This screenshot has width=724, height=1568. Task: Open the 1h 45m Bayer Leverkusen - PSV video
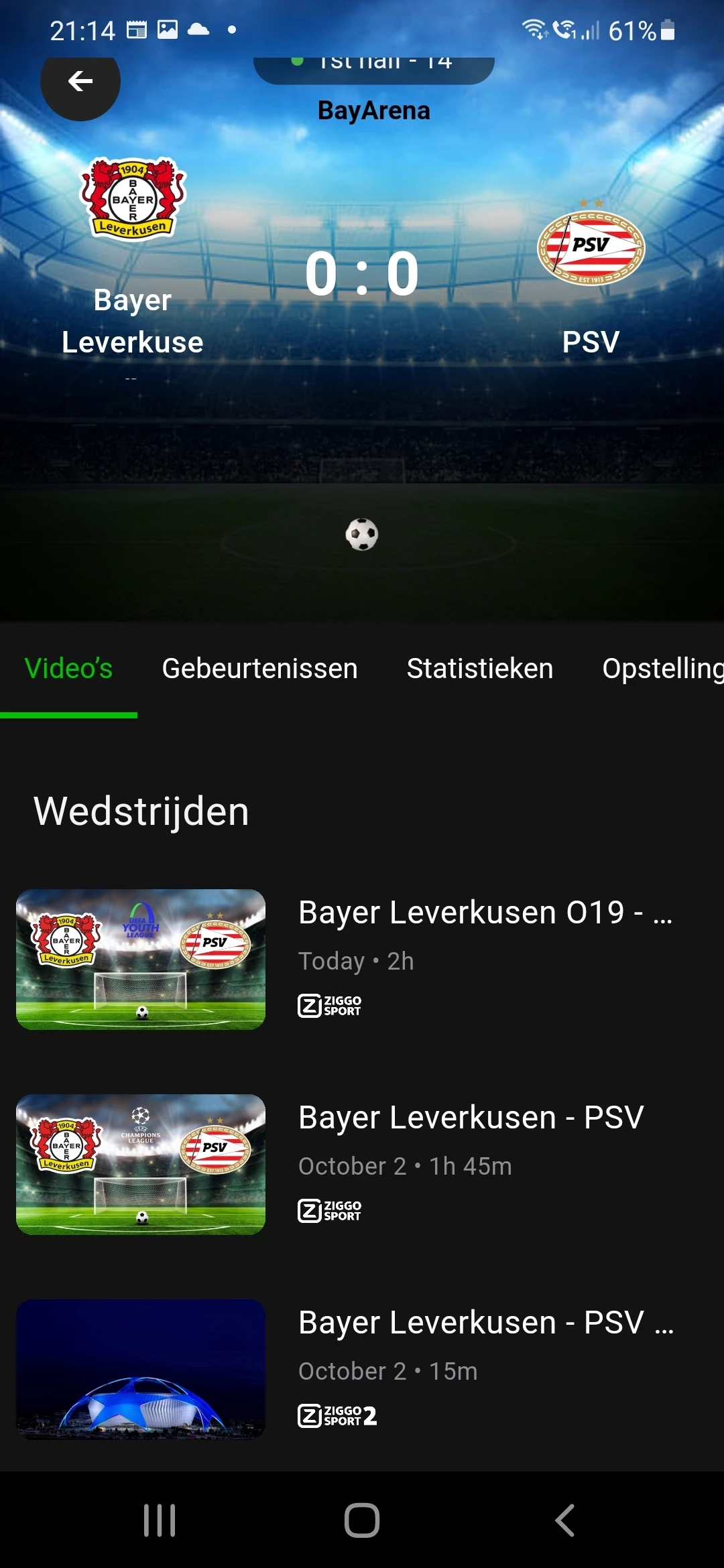pos(362,1165)
